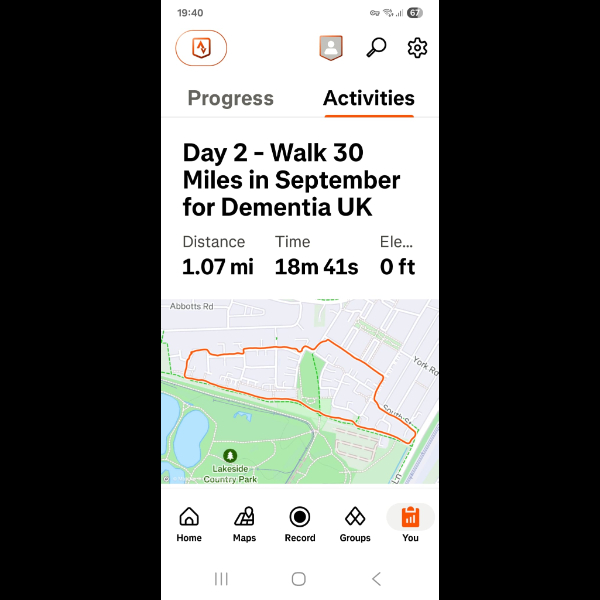Open the Maps tab

click(244, 523)
